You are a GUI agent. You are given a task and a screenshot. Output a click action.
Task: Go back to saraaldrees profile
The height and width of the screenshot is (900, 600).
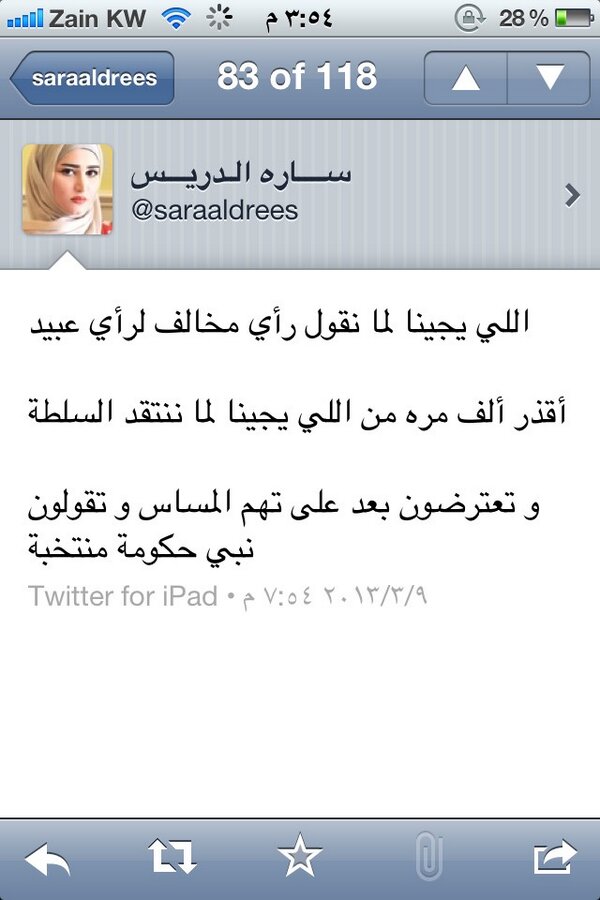pos(93,79)
